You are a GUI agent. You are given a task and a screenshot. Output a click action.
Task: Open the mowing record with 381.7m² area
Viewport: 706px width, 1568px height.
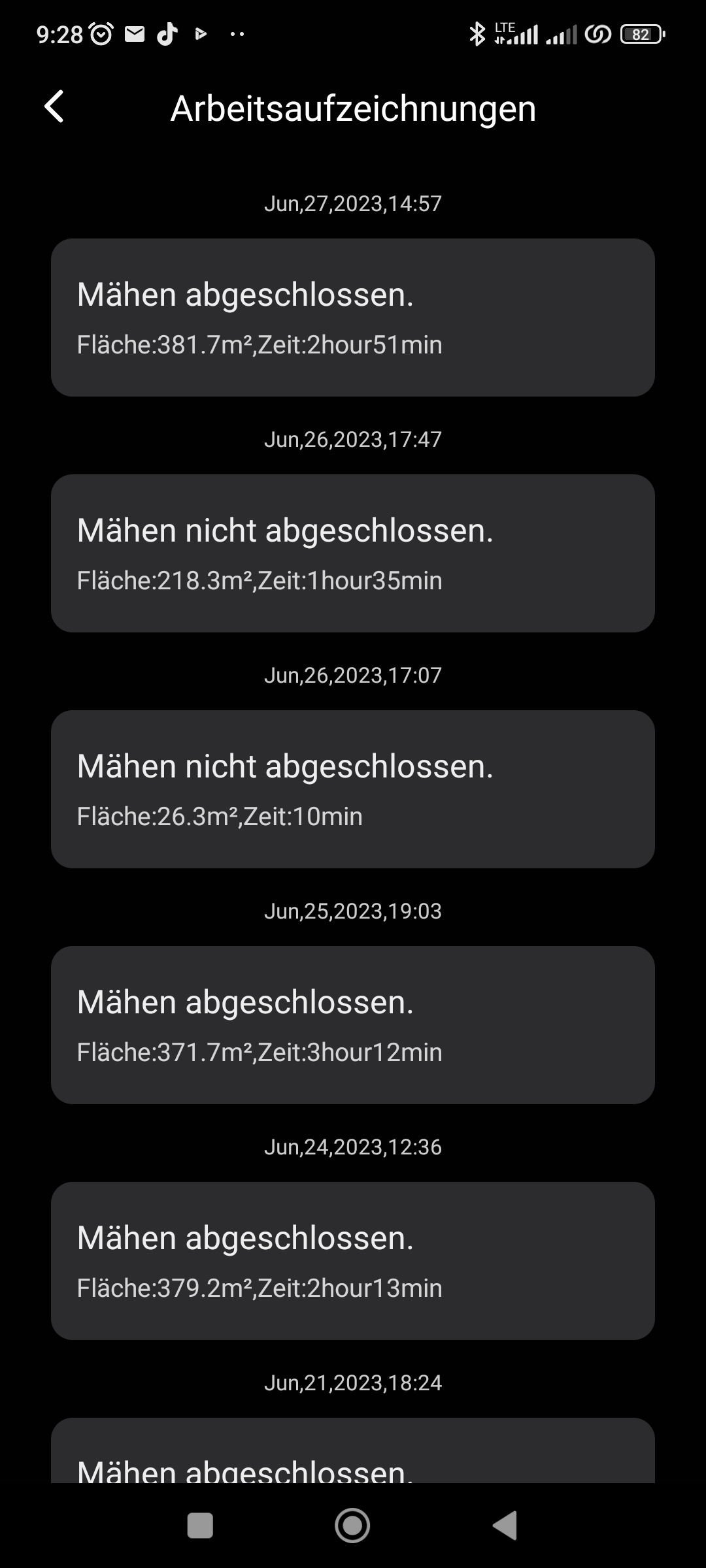tap(353, 318)
